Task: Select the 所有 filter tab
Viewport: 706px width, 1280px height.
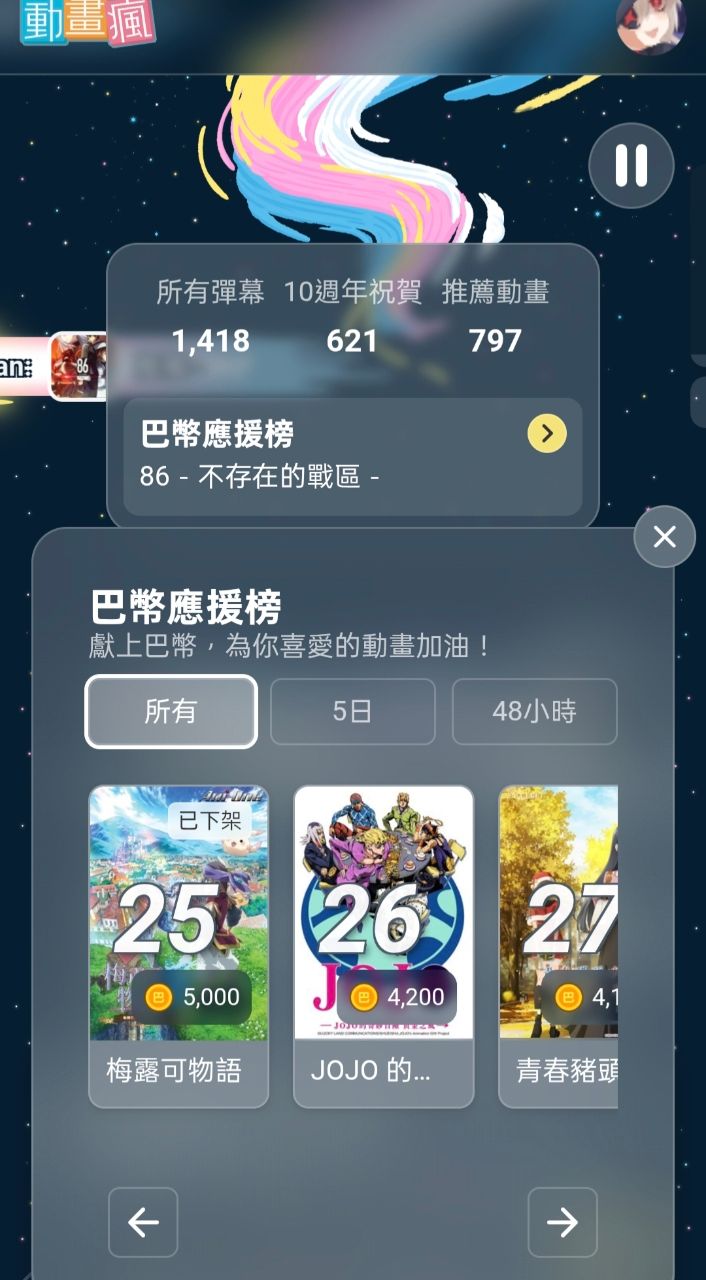Action: click(171, 711)
